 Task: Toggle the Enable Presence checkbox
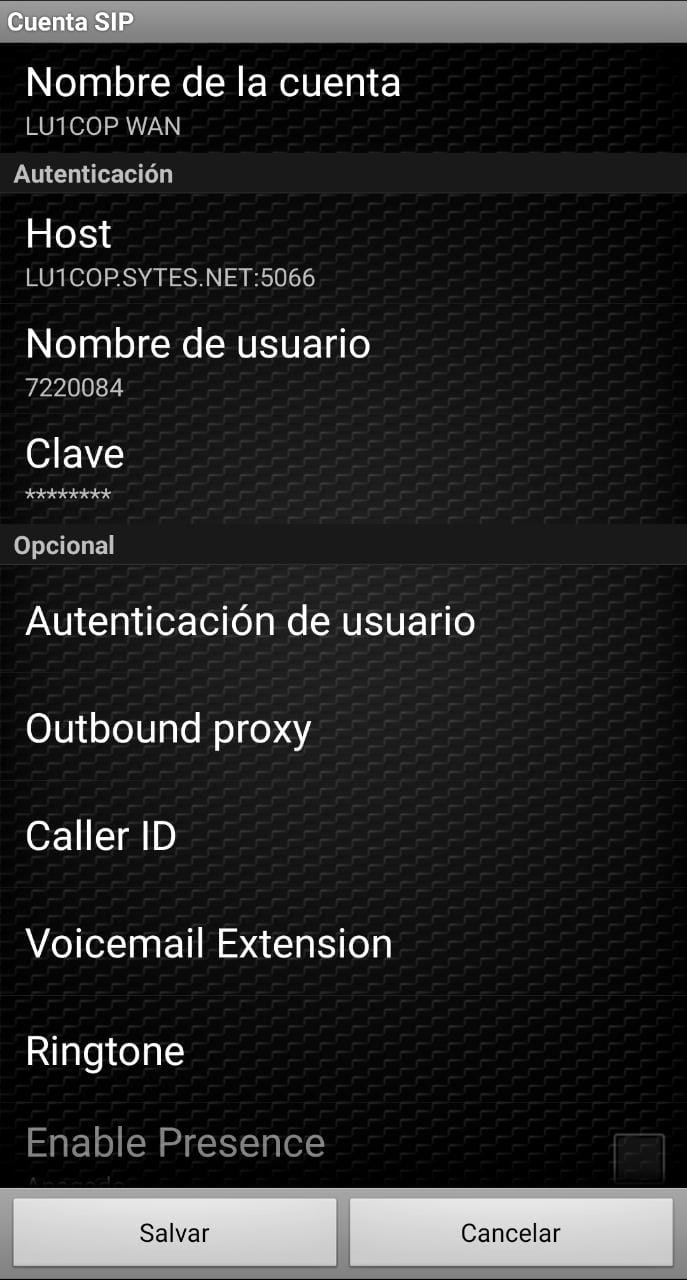click(638, 1157)
